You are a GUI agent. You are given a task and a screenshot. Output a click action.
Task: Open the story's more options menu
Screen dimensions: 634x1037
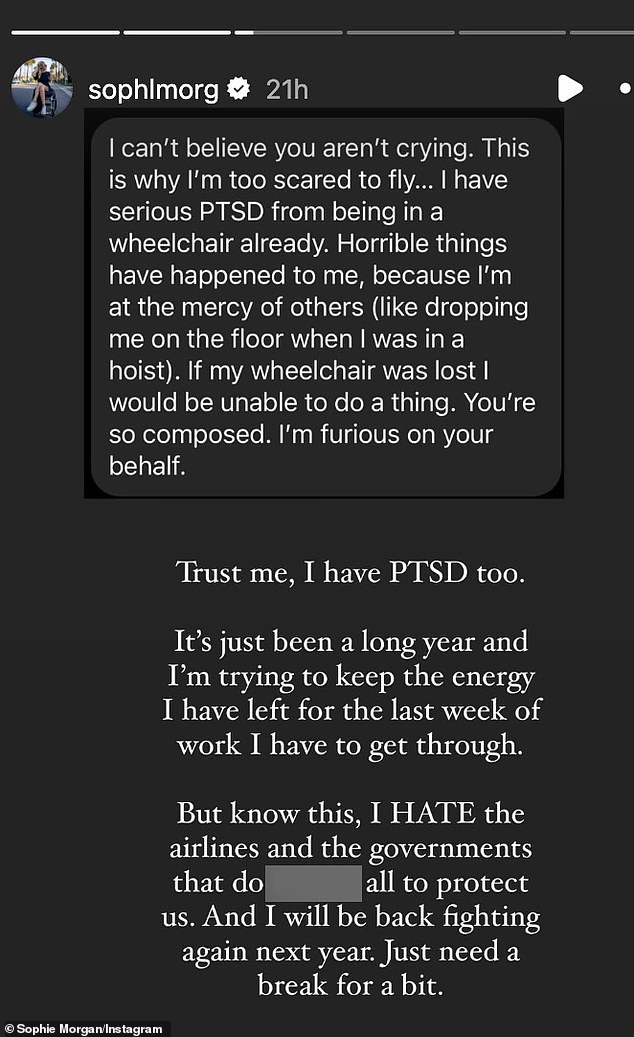(x=625, y=88)
